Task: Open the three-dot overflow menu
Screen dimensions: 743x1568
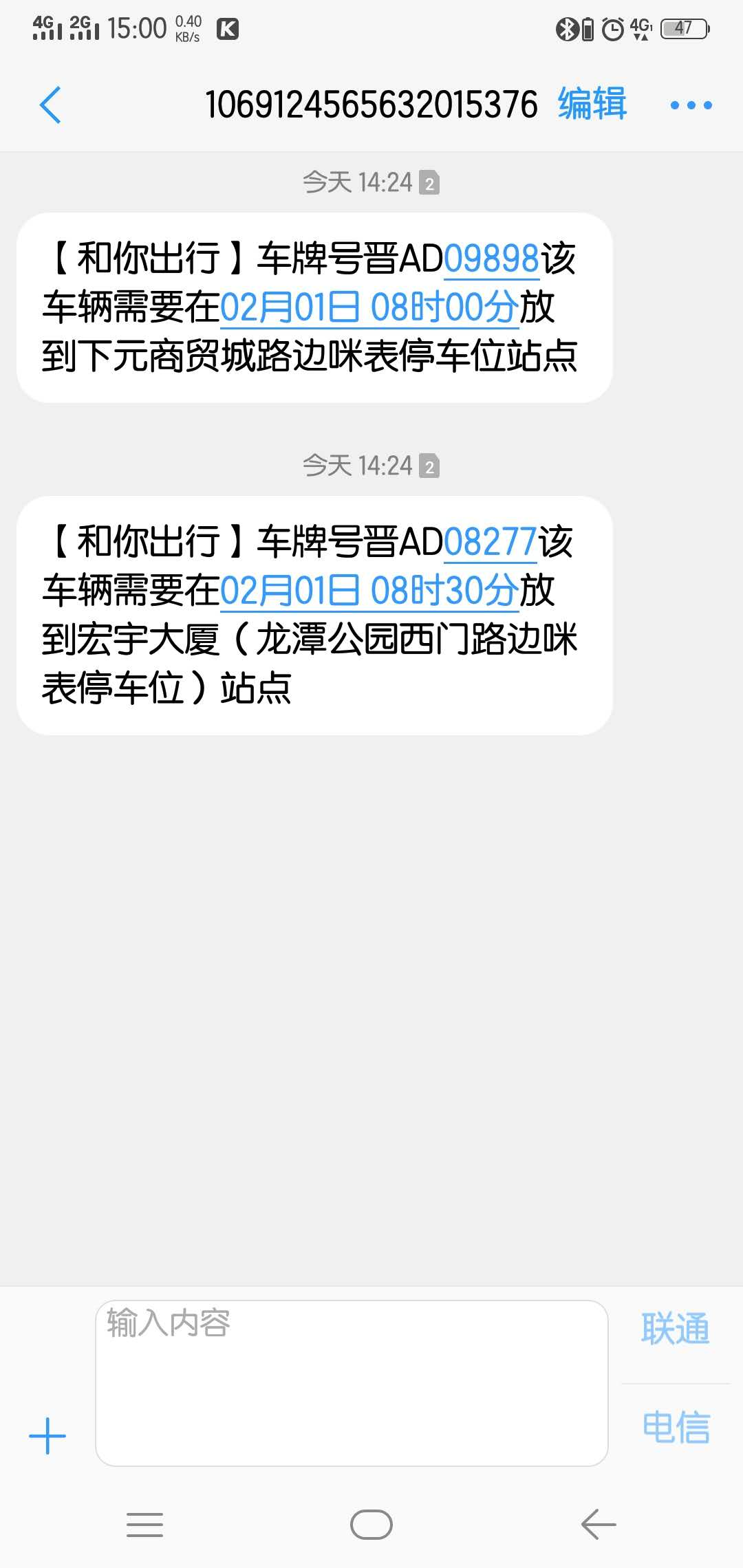Action: pos(691,105)
